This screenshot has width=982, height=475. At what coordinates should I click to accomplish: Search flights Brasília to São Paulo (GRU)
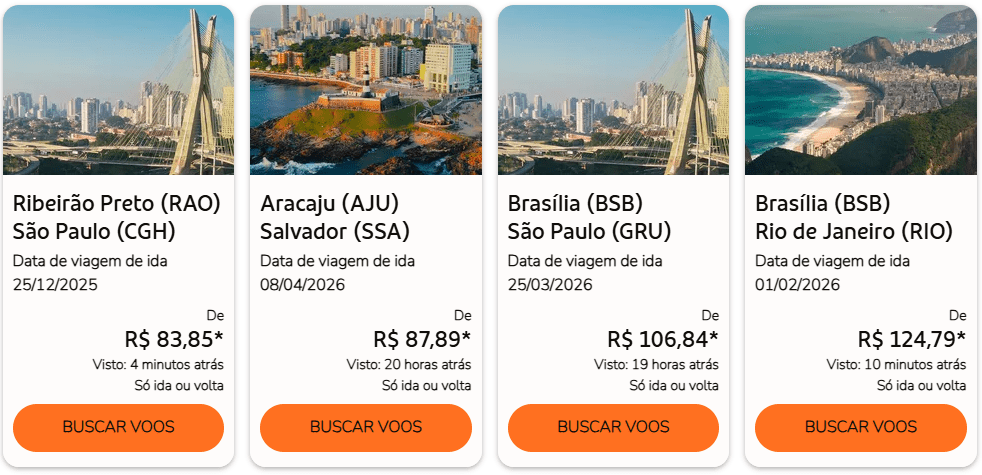[x=613, y=427]
